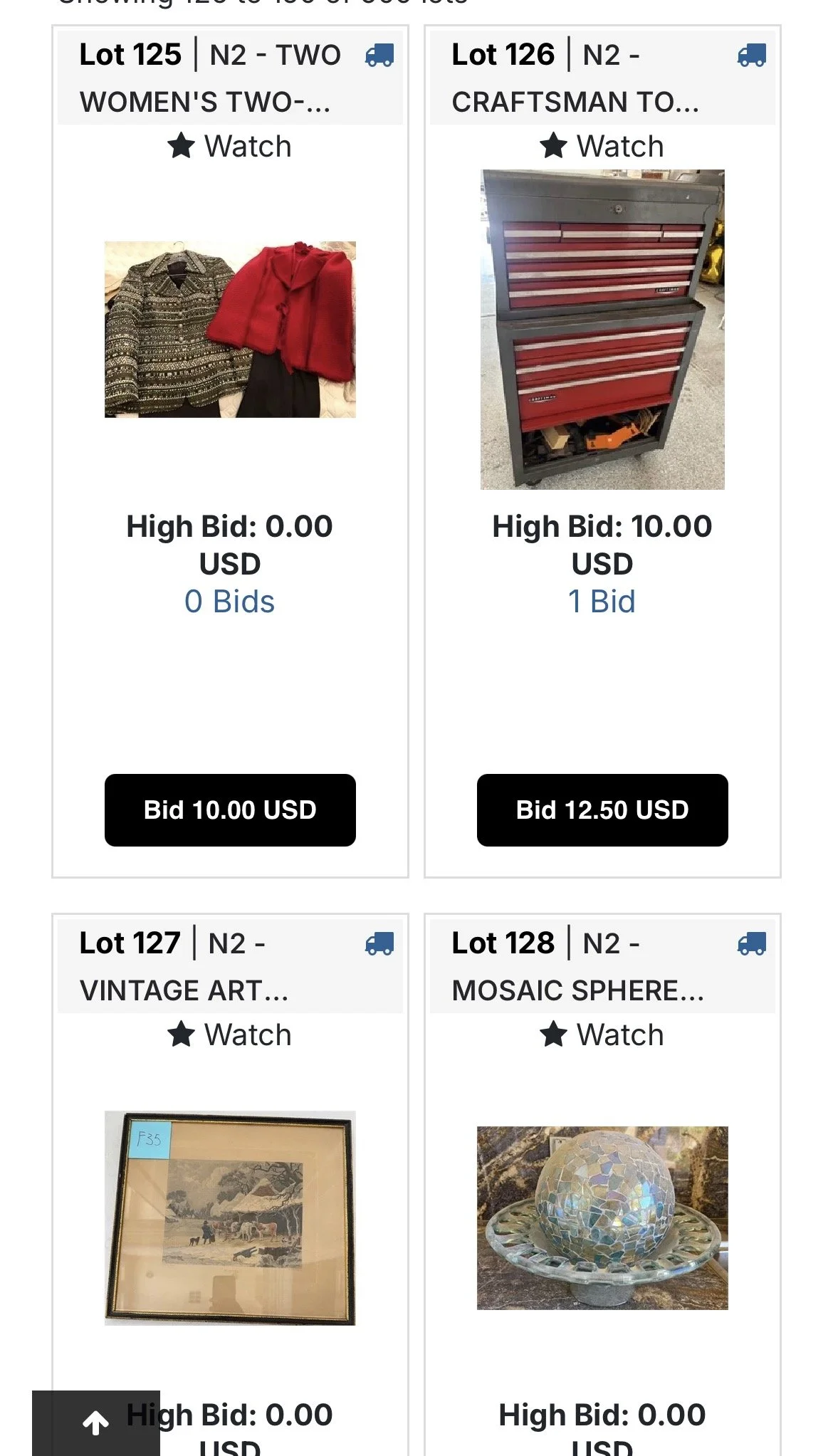Open Lot 128 title link
833x1456 pixels.
pyautogui.click(x=577, y=966)
